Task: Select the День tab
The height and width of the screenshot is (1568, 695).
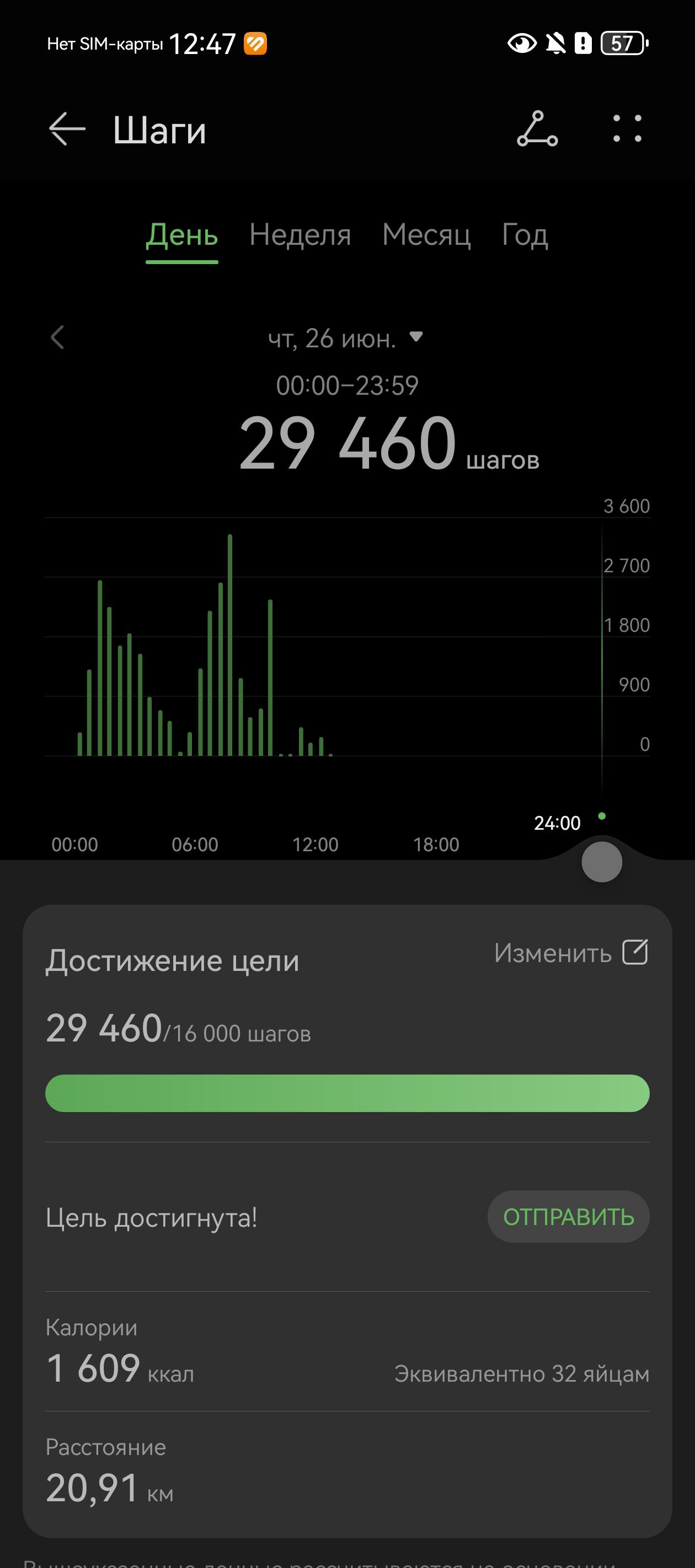Action: tap(181, 235)
